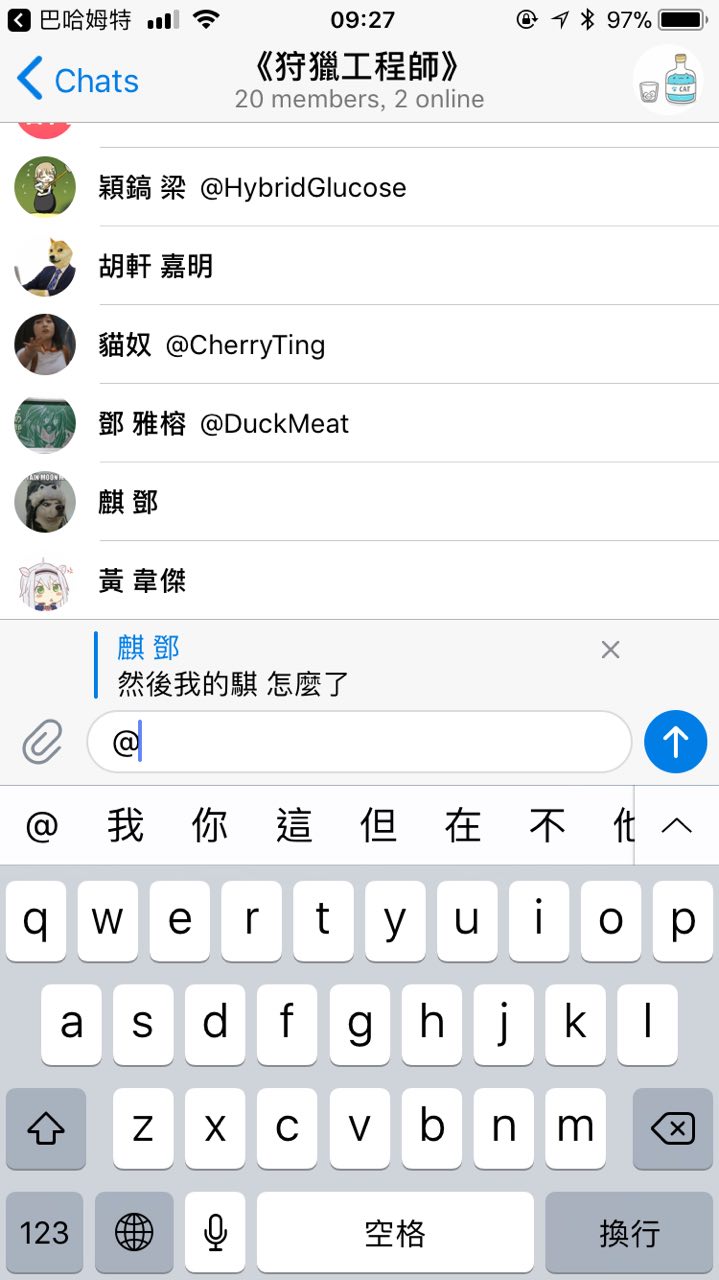Switch keyboard language with the globe key
The width and height of the screenshot is (719, 1280).
[x=134, y=1232]
